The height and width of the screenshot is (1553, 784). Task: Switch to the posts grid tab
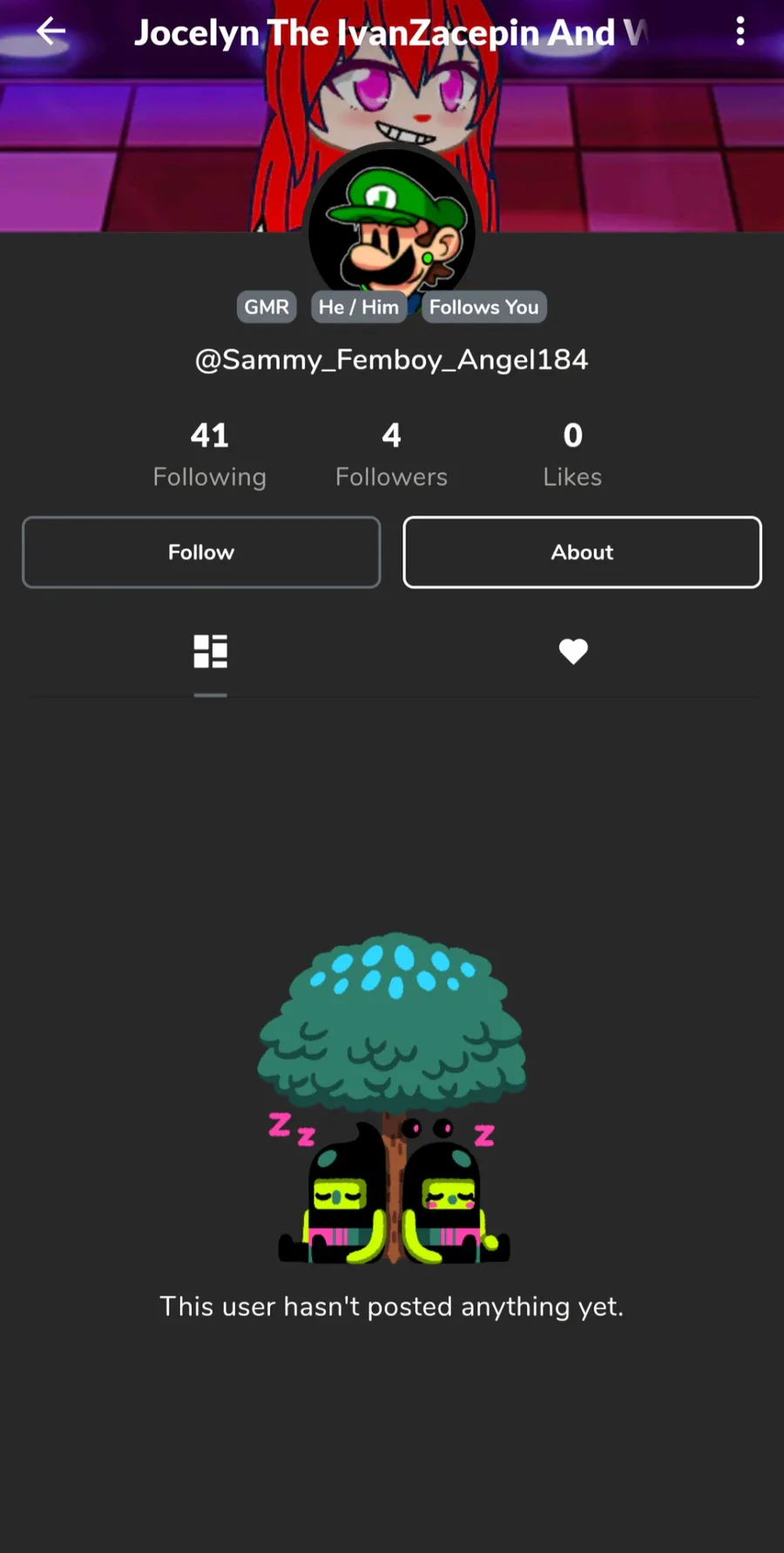[x=210, y=652]
